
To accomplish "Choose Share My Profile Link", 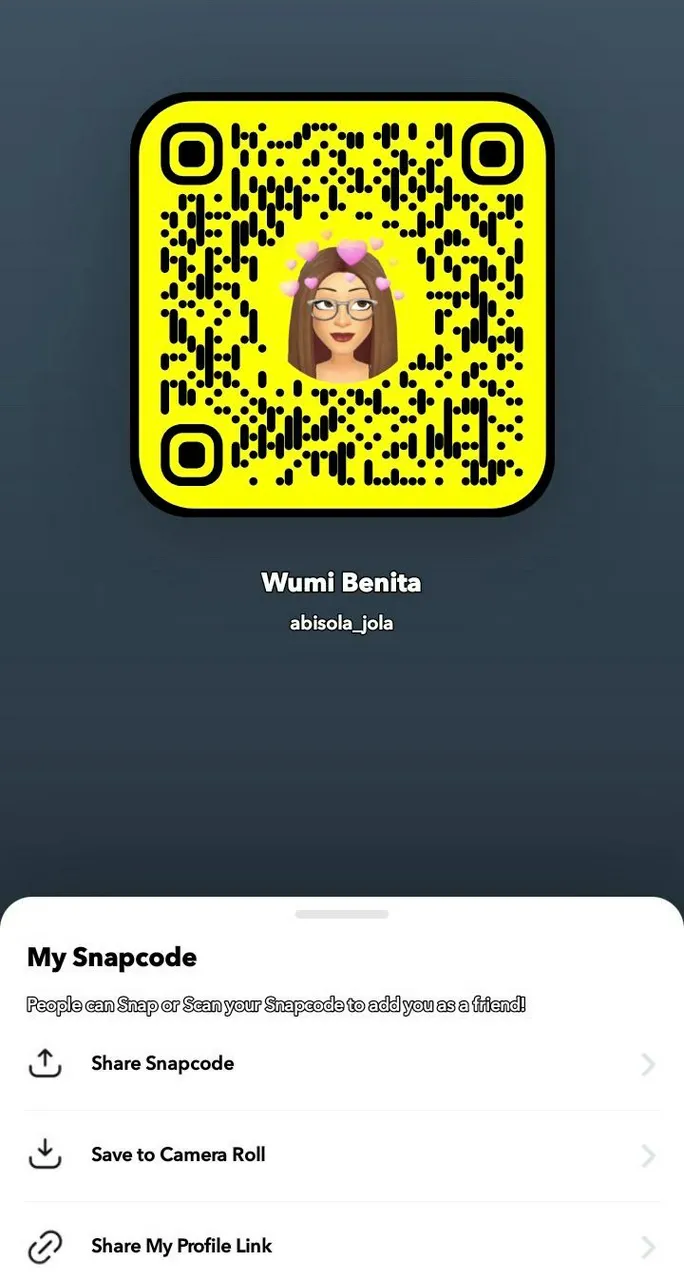I will click(x=182, y=1246).
